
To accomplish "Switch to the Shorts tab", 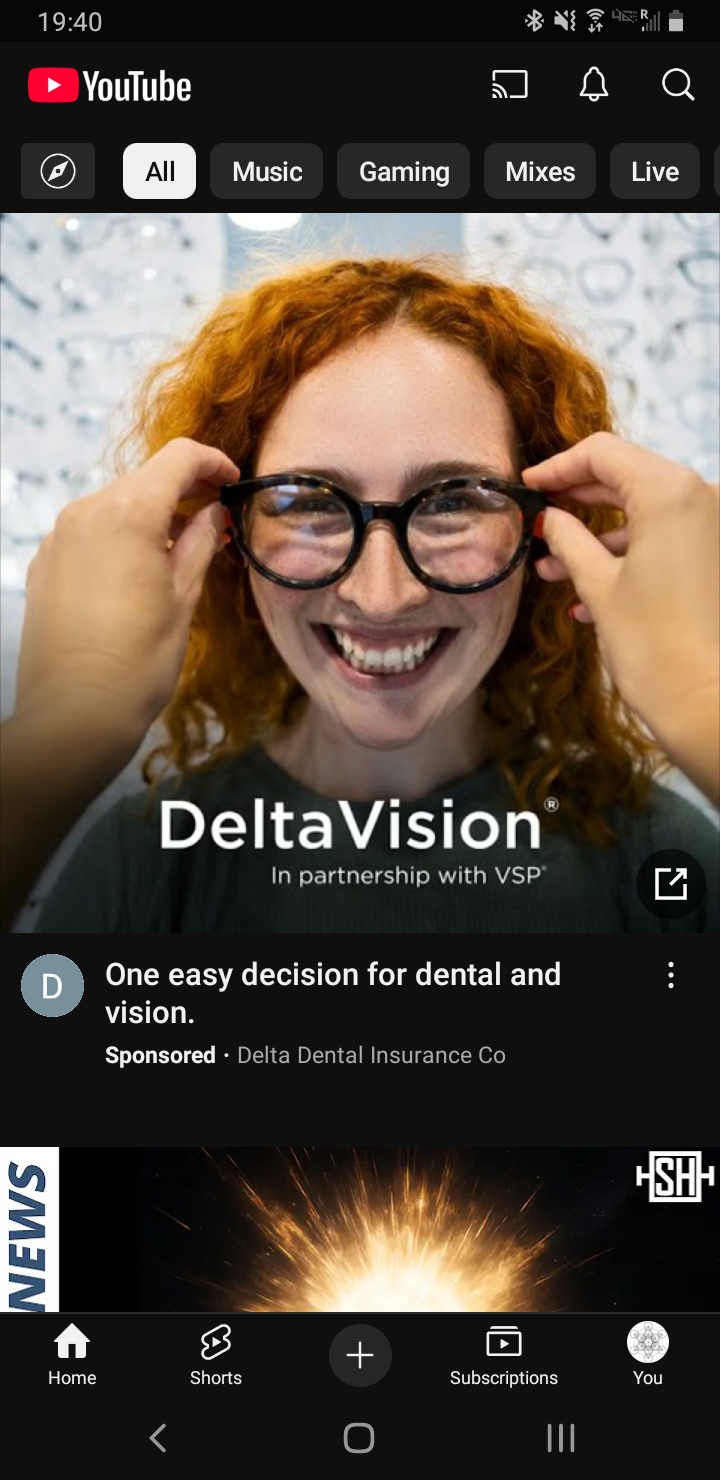I will [x=216, y=1355].
